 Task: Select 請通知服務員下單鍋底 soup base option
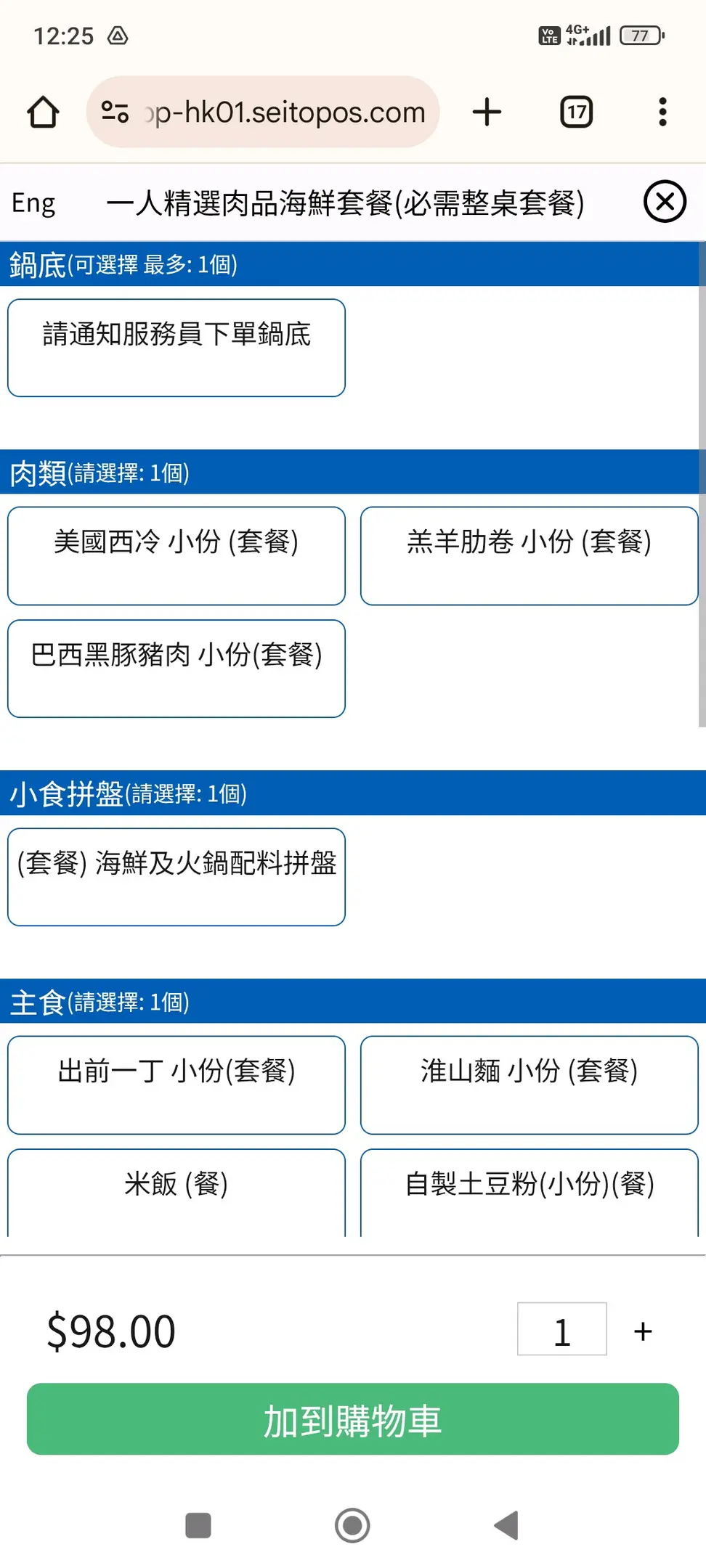(176, 348)
